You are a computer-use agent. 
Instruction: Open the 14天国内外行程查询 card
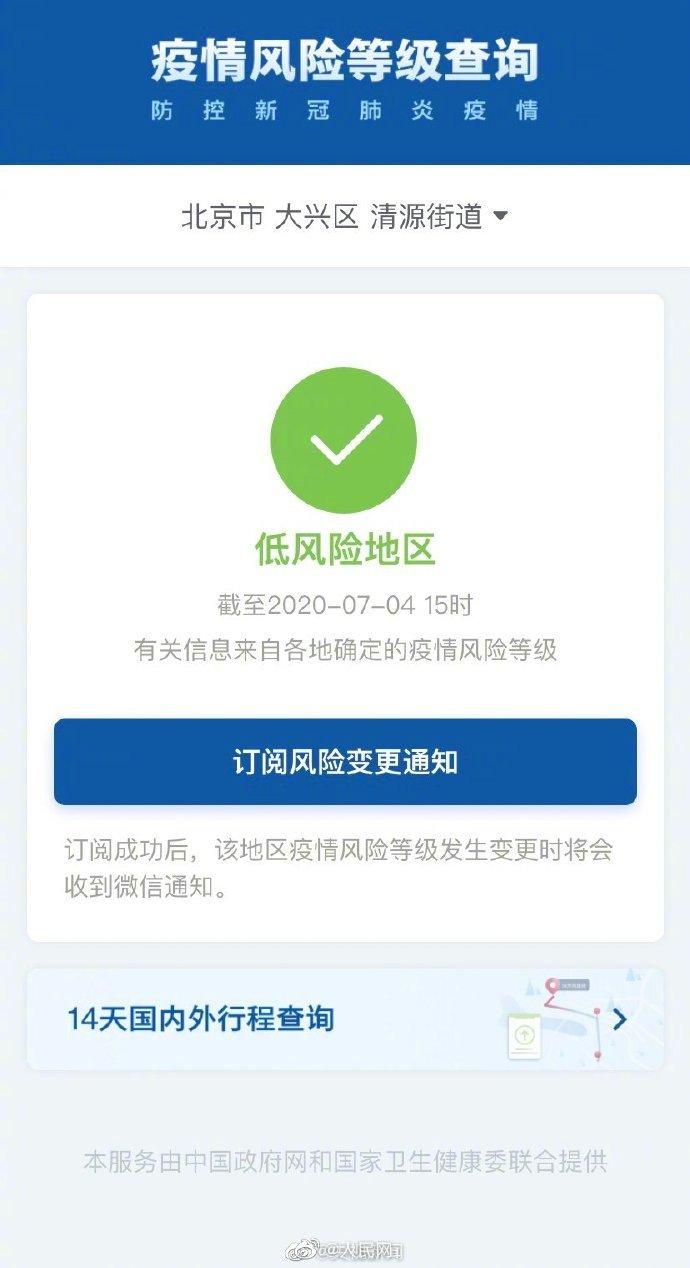coord(345,1019)
